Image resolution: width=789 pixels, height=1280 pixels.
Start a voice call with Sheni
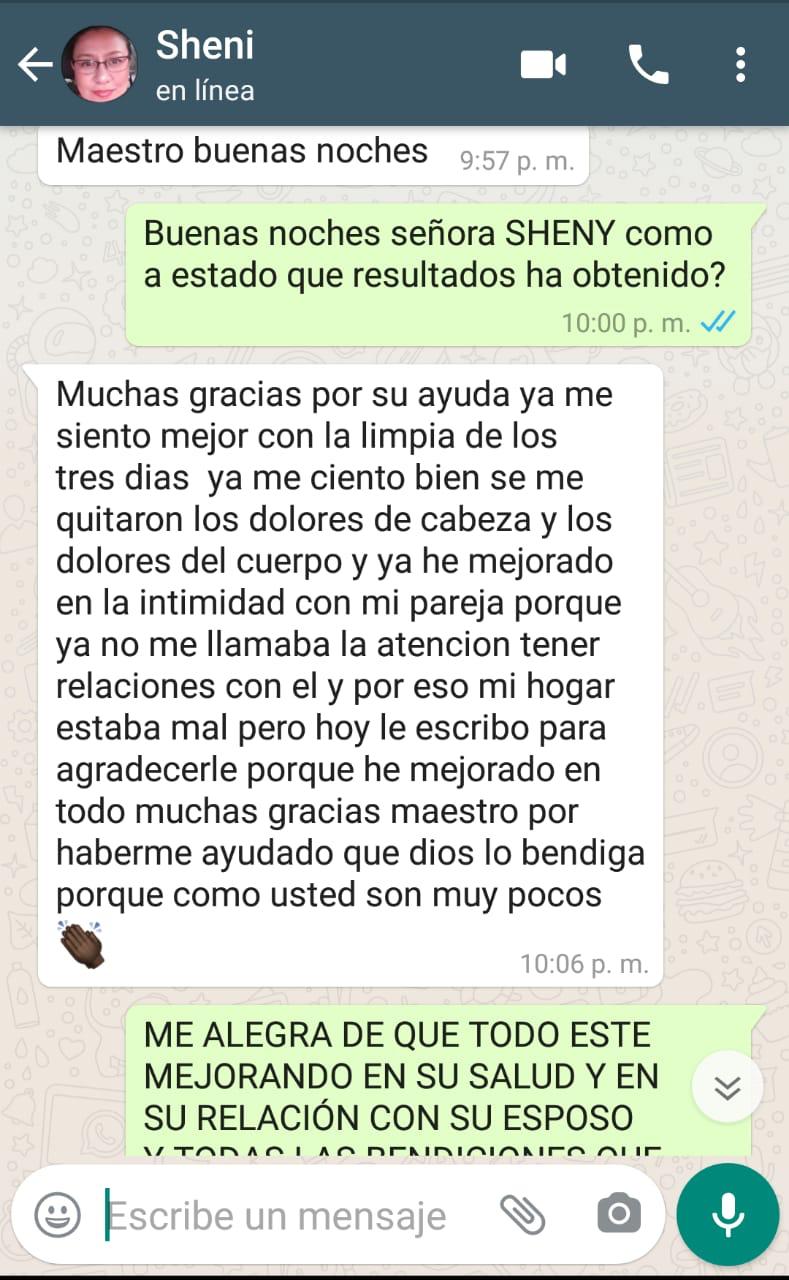[x=648, y=66]
